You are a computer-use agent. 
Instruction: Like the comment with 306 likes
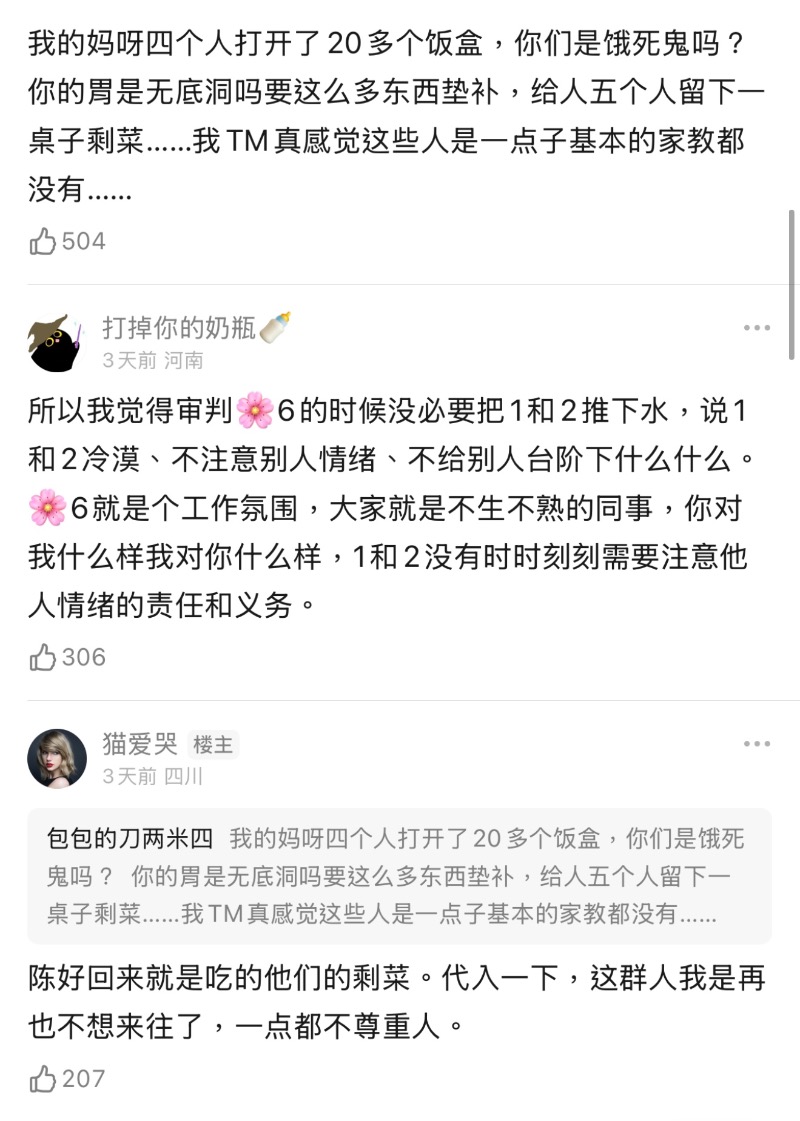coord(43,657)
